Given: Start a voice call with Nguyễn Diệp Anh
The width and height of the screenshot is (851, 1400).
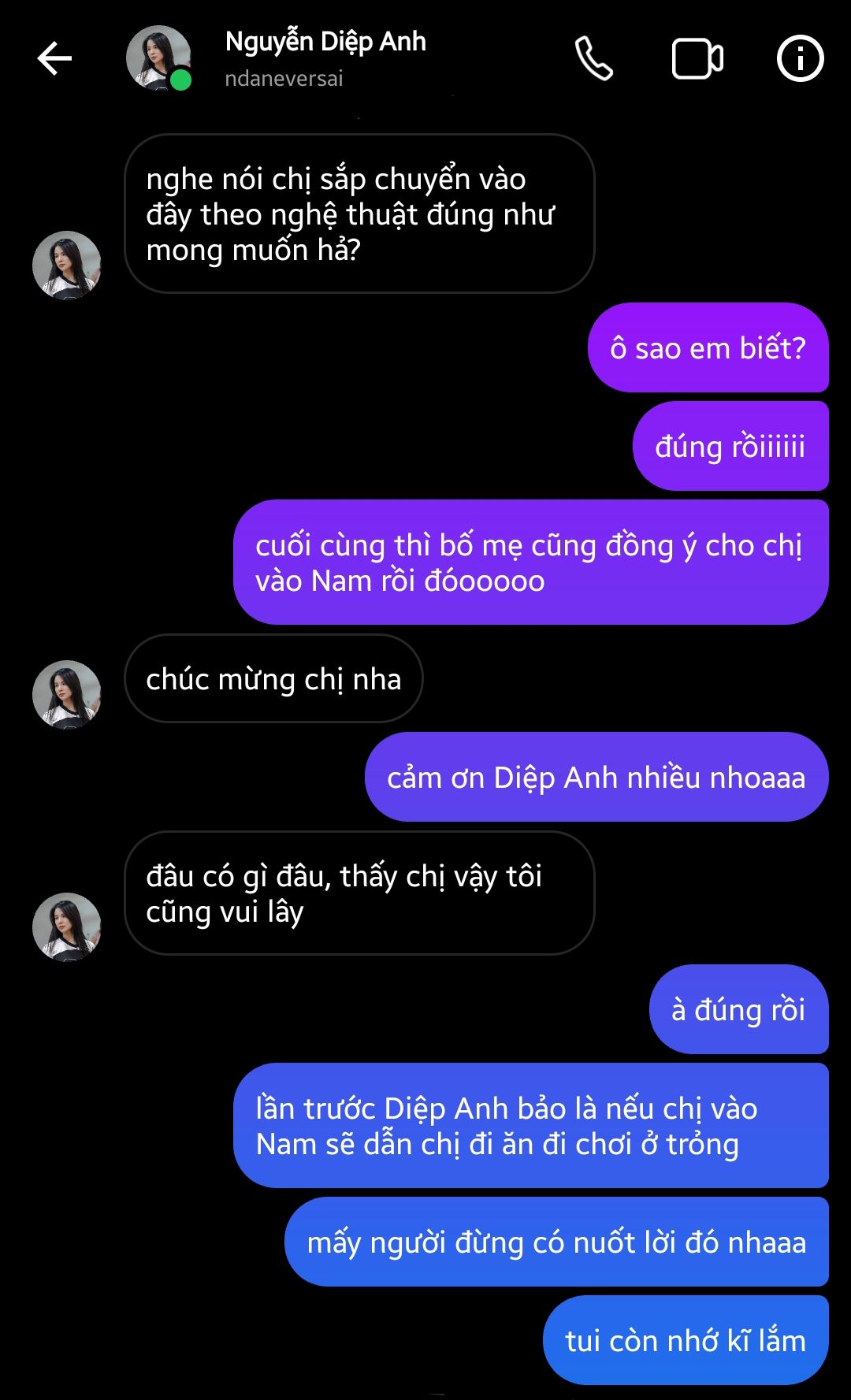Looking at the screenshot, I should pyautogui.click(x=593, y=59).
